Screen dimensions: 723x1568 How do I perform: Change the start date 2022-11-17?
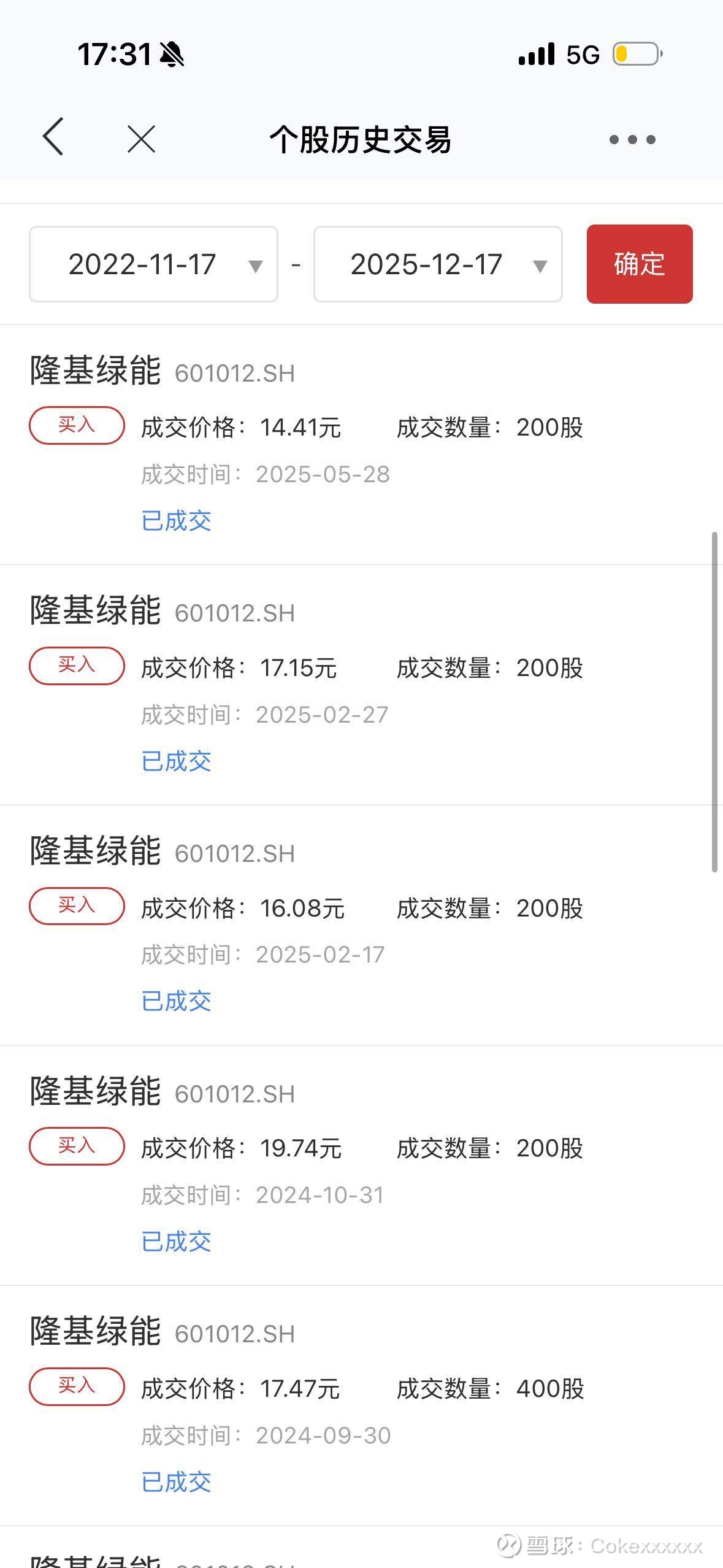tap(153, 264)
